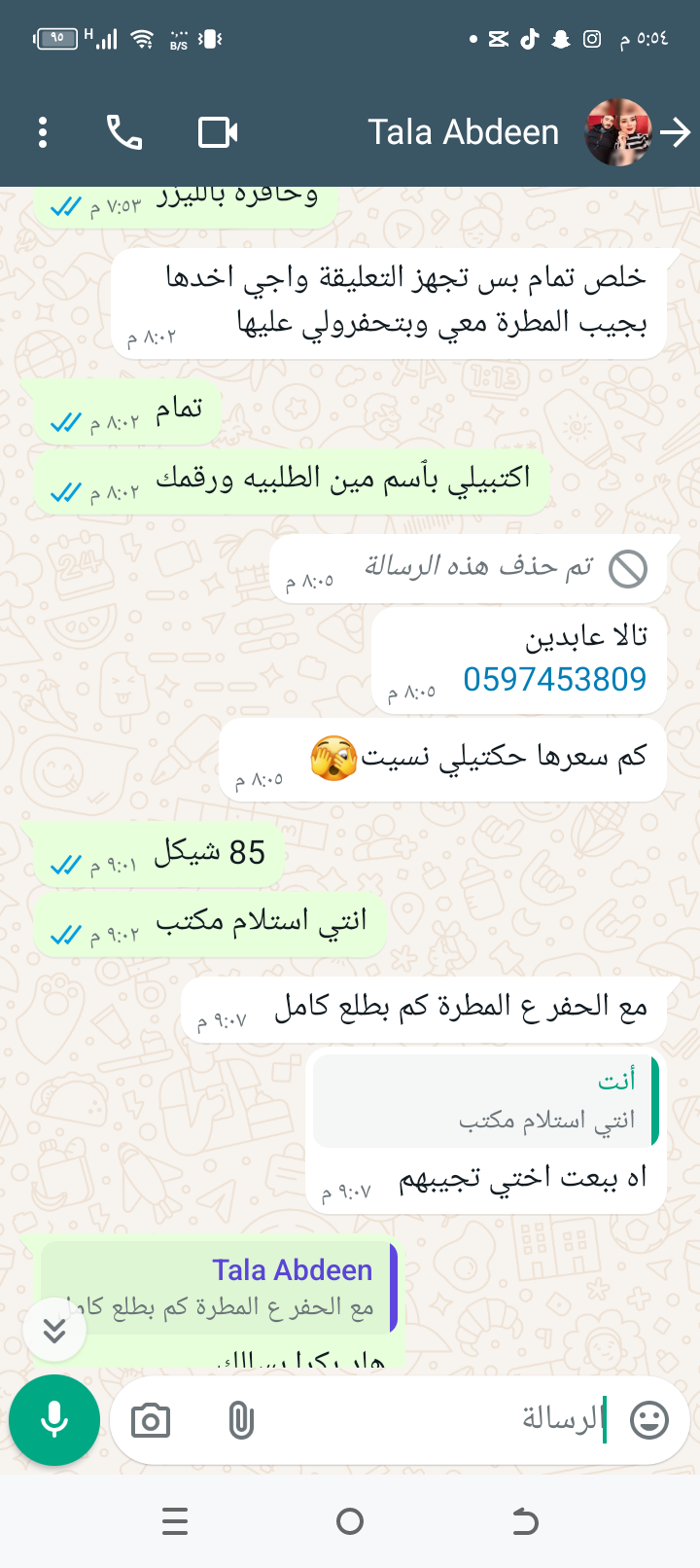This screenshot has height=1568, width=700.
Task: Open the camera from the message bar
Action: coord(151,1421)
